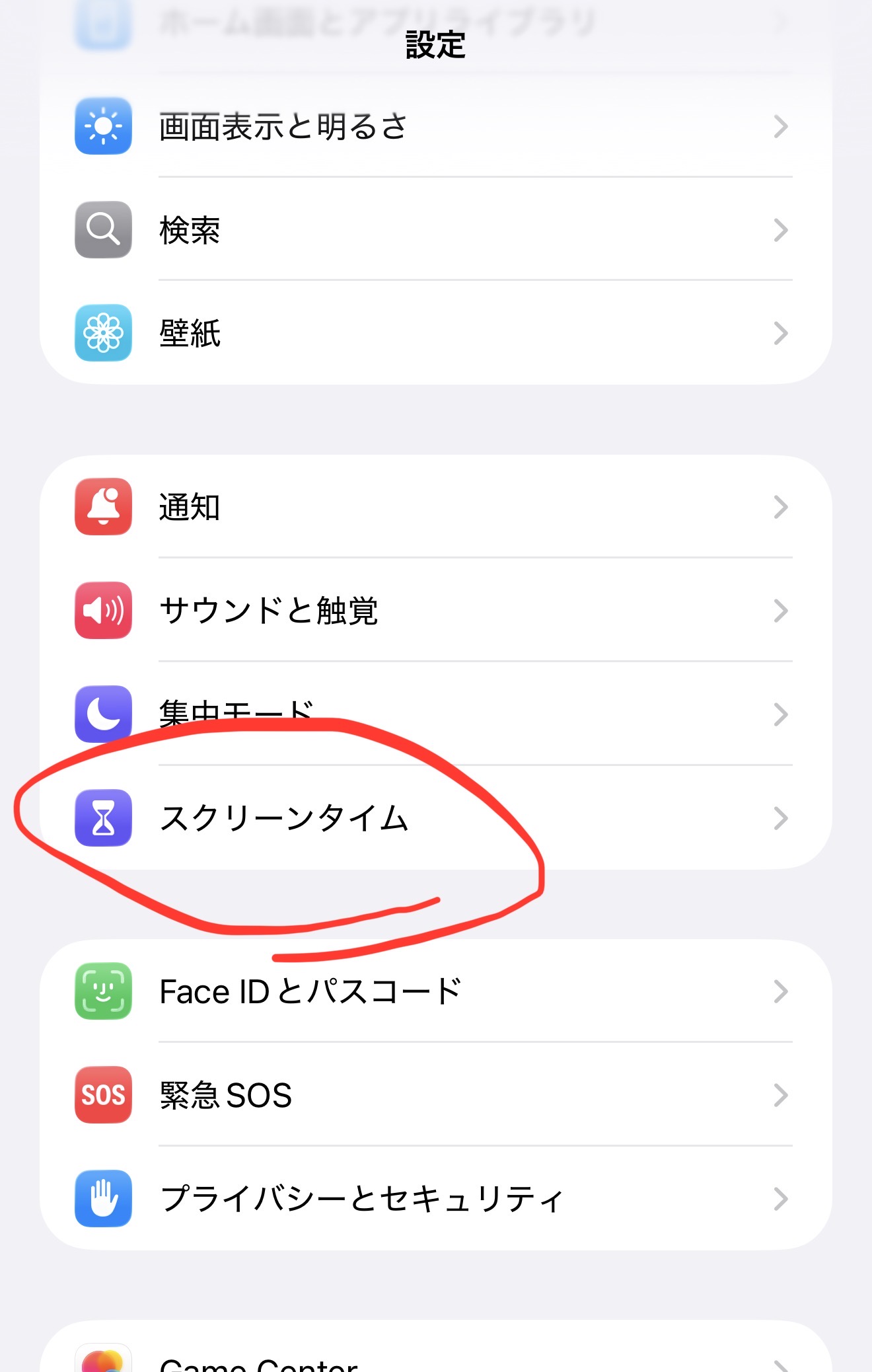Open スクリーンタイム settings
Viewport: 872px width, 1372px height.
pos(435,818)
